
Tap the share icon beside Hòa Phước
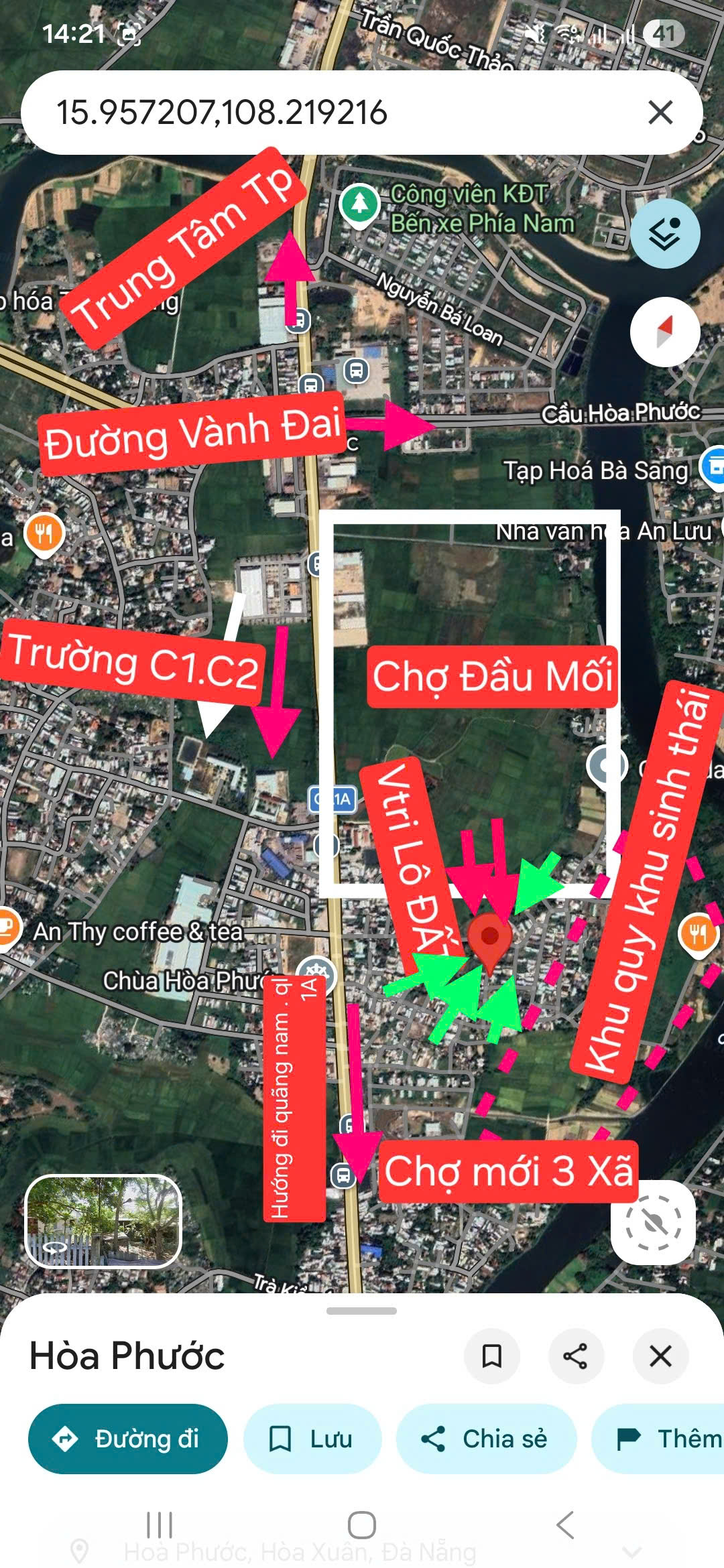tap(576, 1356)
